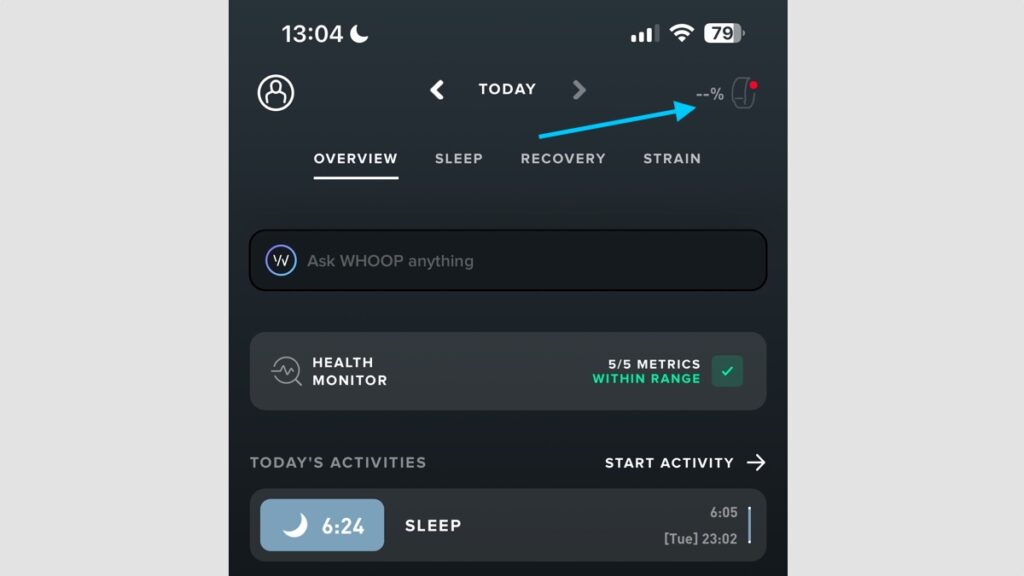
Task: Switch to the Sleep tab
Action: coord(458,158)
